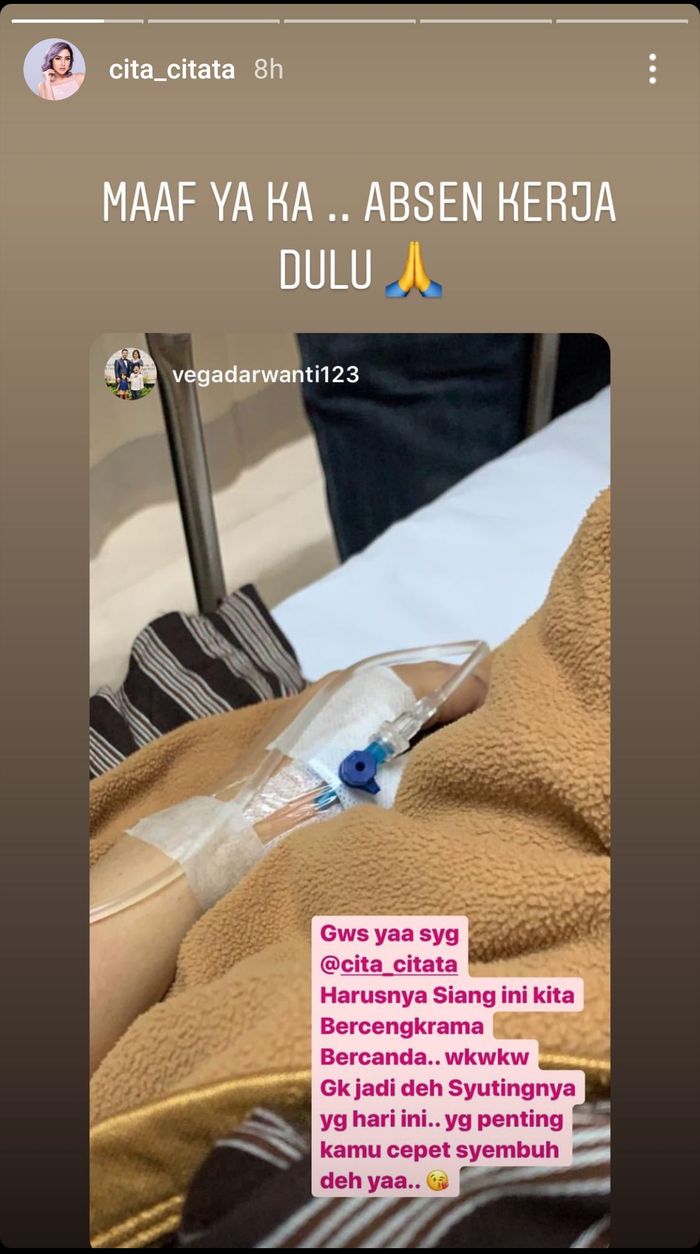Open the story overflow menu
The height and width of the screenshot is (1254, 700).
[x=652, y=69]
